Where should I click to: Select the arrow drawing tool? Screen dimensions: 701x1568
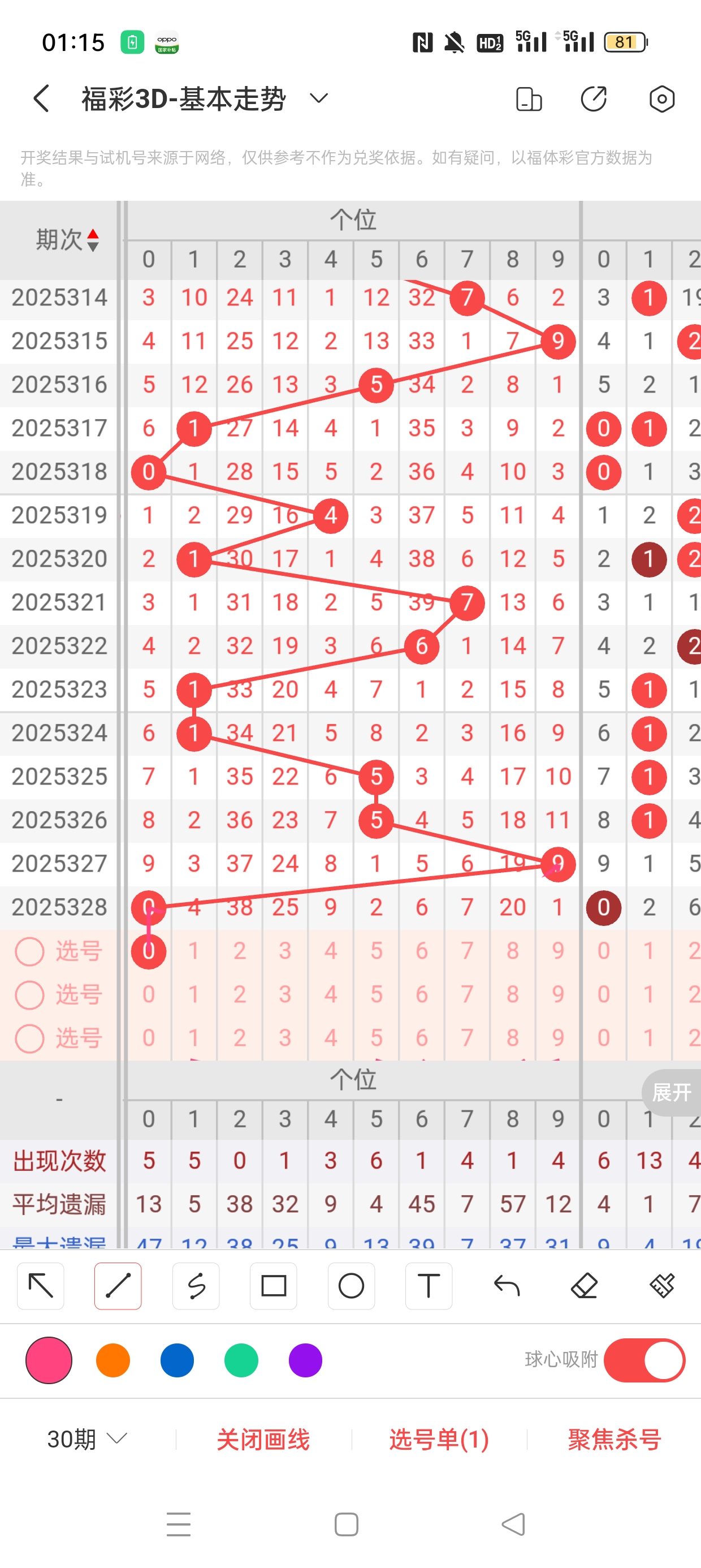(x=41, y=1286)
